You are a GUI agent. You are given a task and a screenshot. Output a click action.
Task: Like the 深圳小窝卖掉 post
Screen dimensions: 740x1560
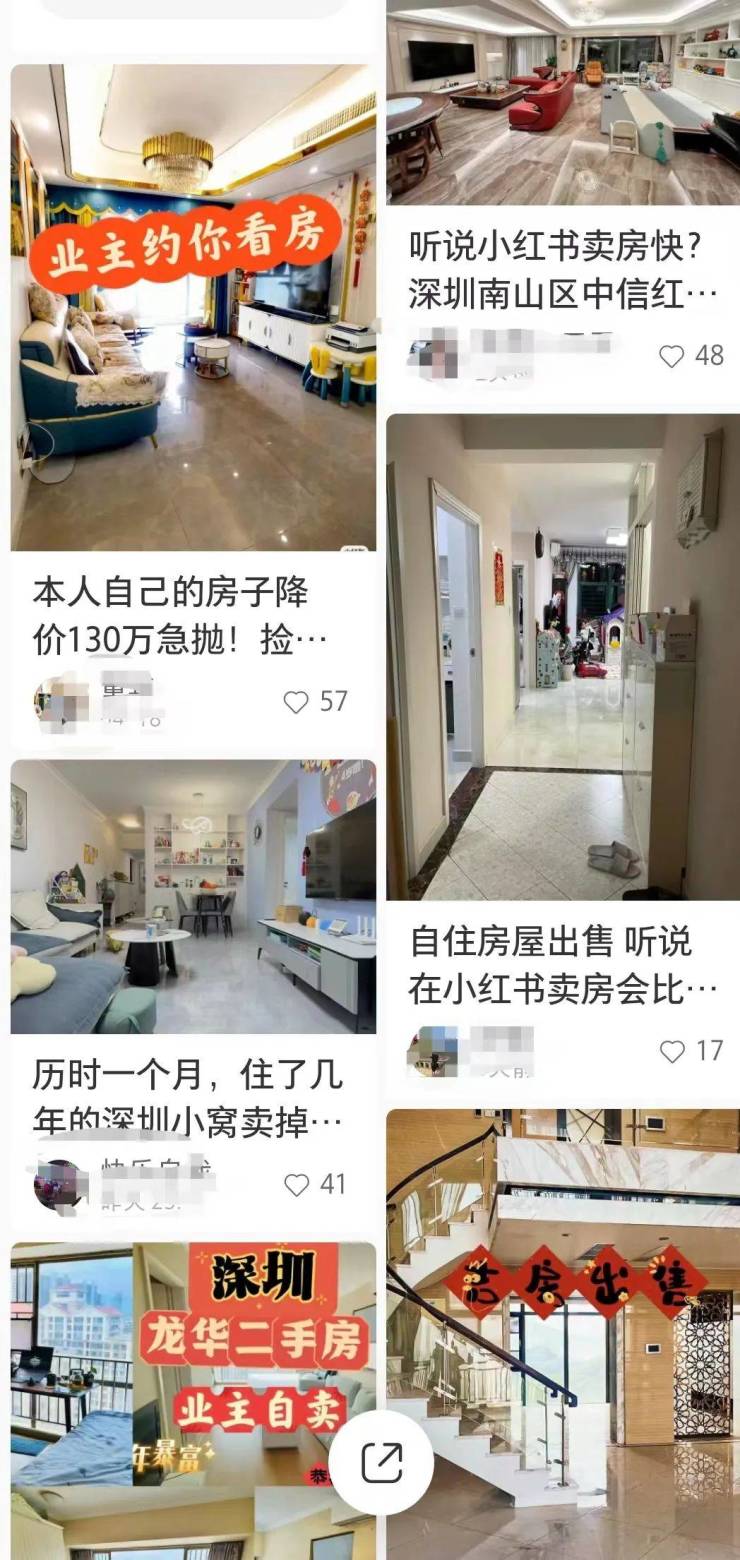tap(297, 1185)
